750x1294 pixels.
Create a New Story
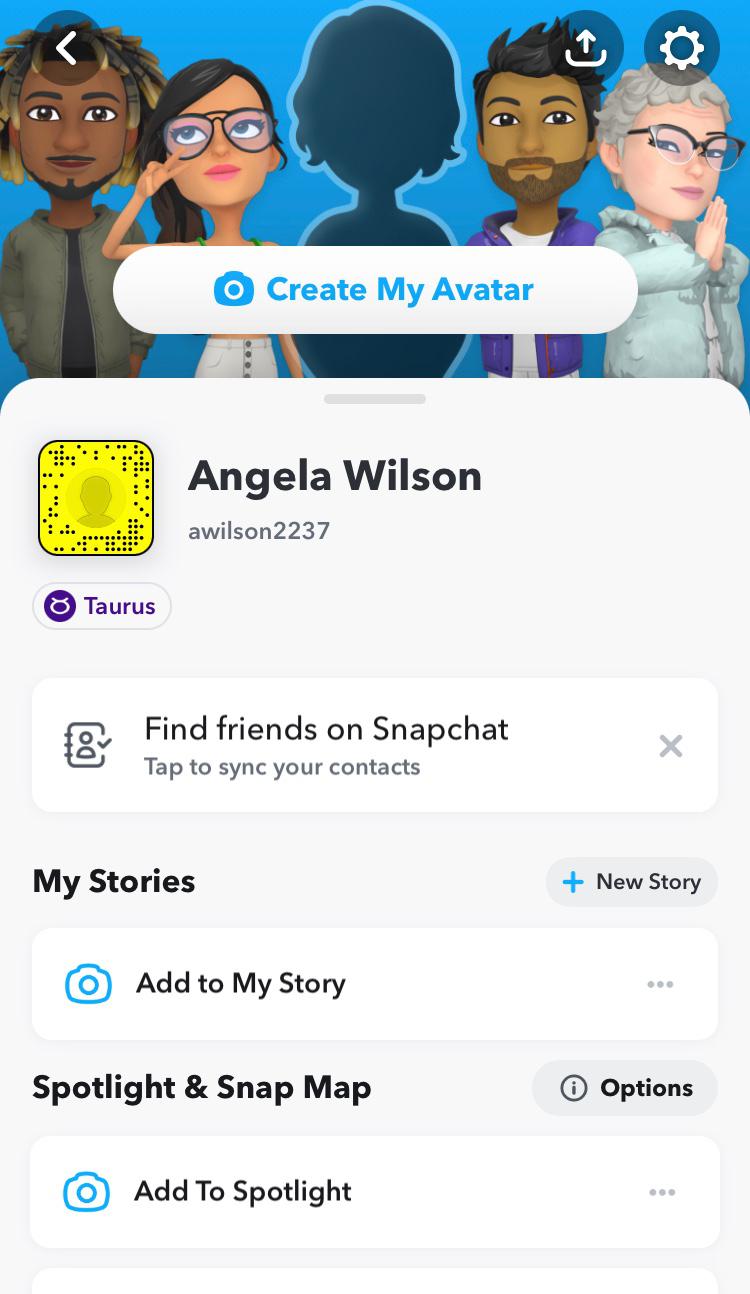pyautogui.click(x=632, y=882)
